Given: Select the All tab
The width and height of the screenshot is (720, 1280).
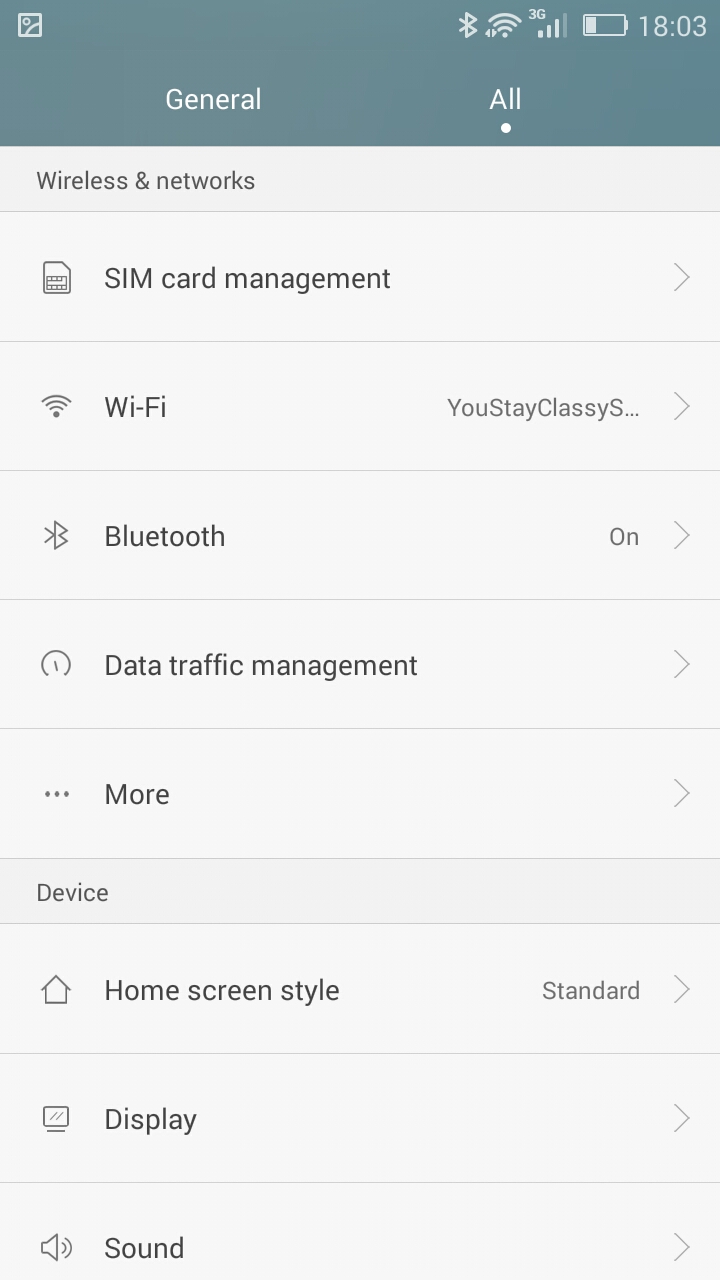Looking at the screenshot, I should point(505,99).
